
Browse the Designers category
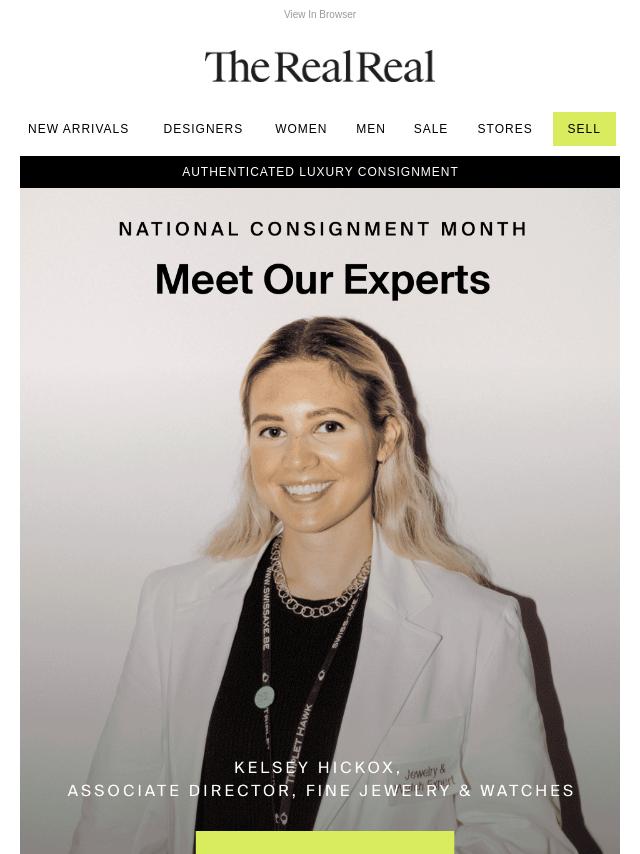coord(203,129)
